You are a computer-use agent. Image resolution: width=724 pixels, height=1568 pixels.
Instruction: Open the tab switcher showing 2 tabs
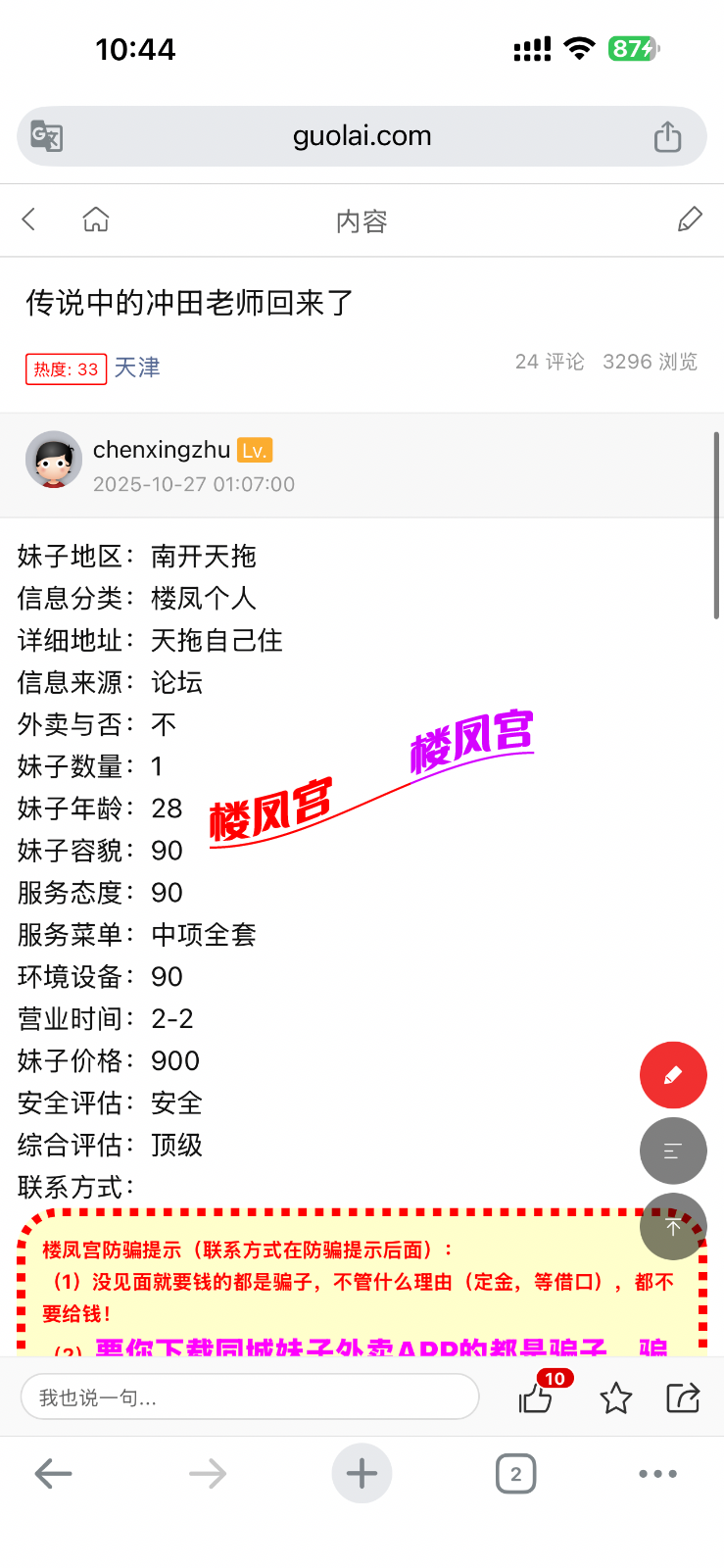pos(516,1473)
